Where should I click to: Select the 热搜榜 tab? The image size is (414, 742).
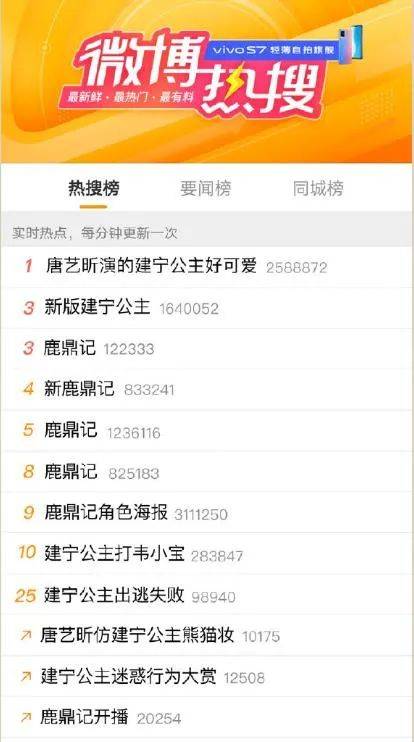pos(93,188)
